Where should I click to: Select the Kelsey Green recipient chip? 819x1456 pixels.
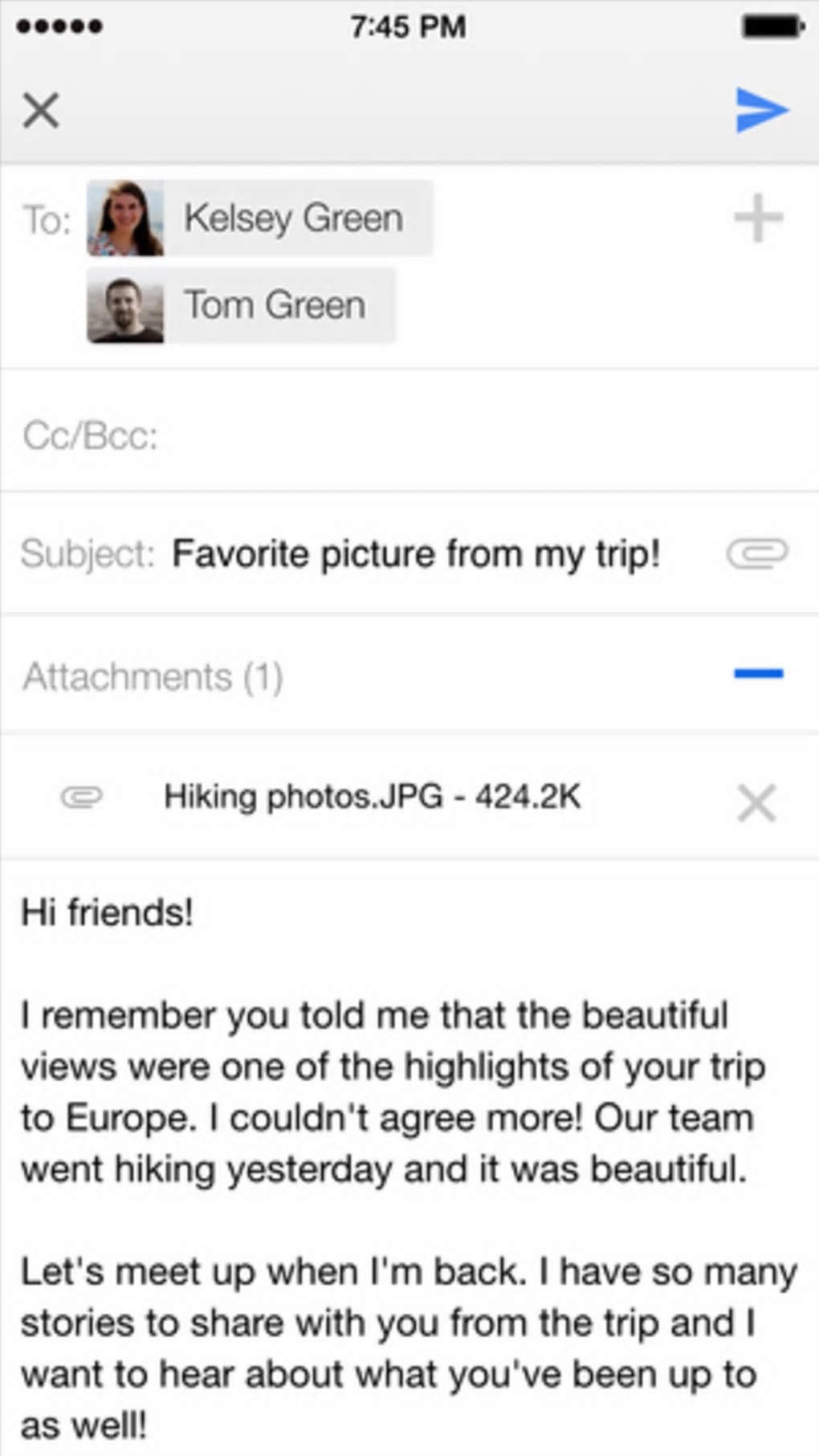click(x=260, y=218)
